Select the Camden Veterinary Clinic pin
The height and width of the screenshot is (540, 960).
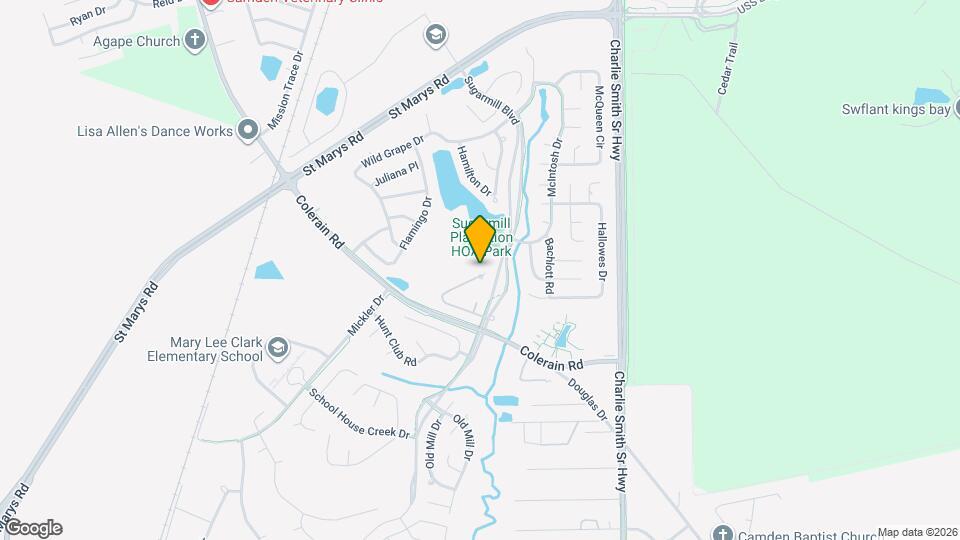point(210,3)
